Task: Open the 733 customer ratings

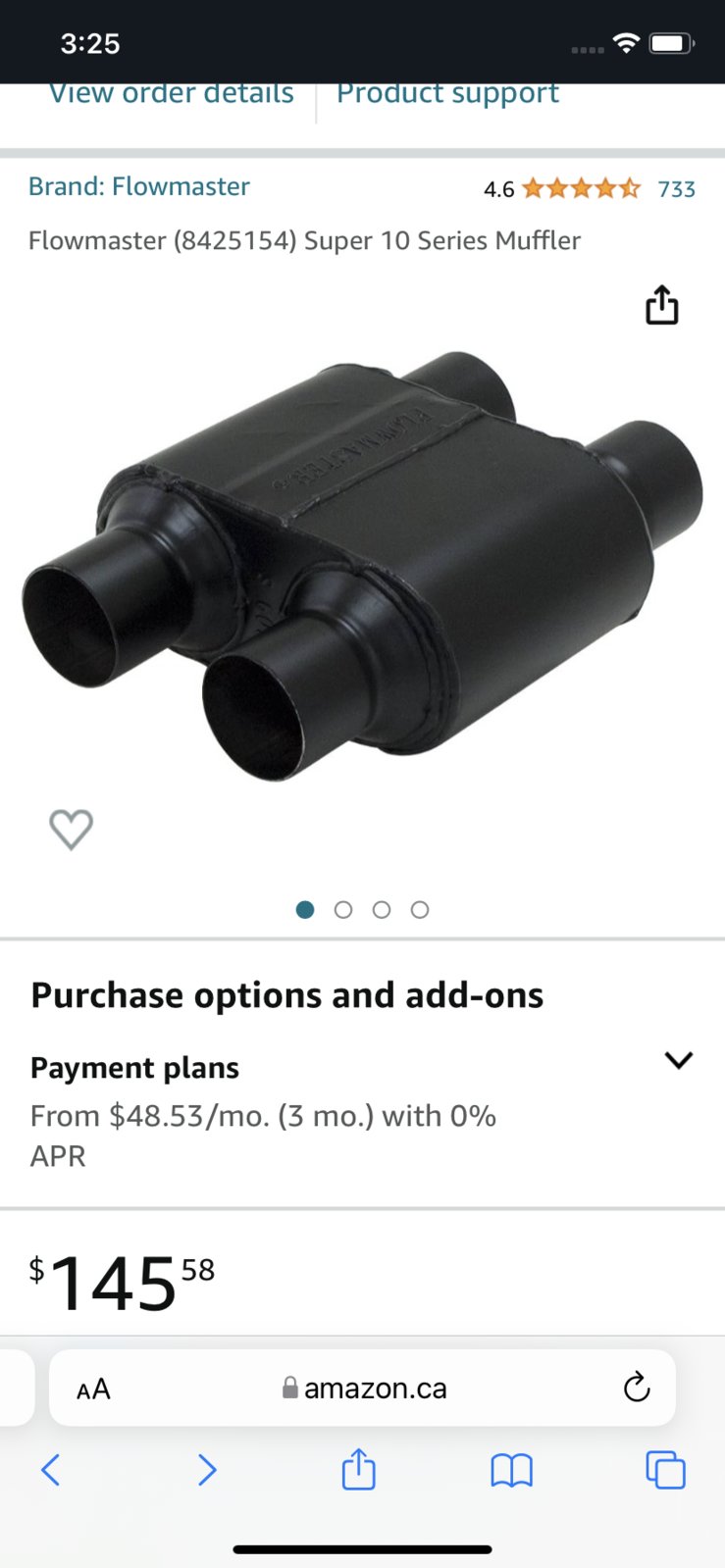Action: 676,189
